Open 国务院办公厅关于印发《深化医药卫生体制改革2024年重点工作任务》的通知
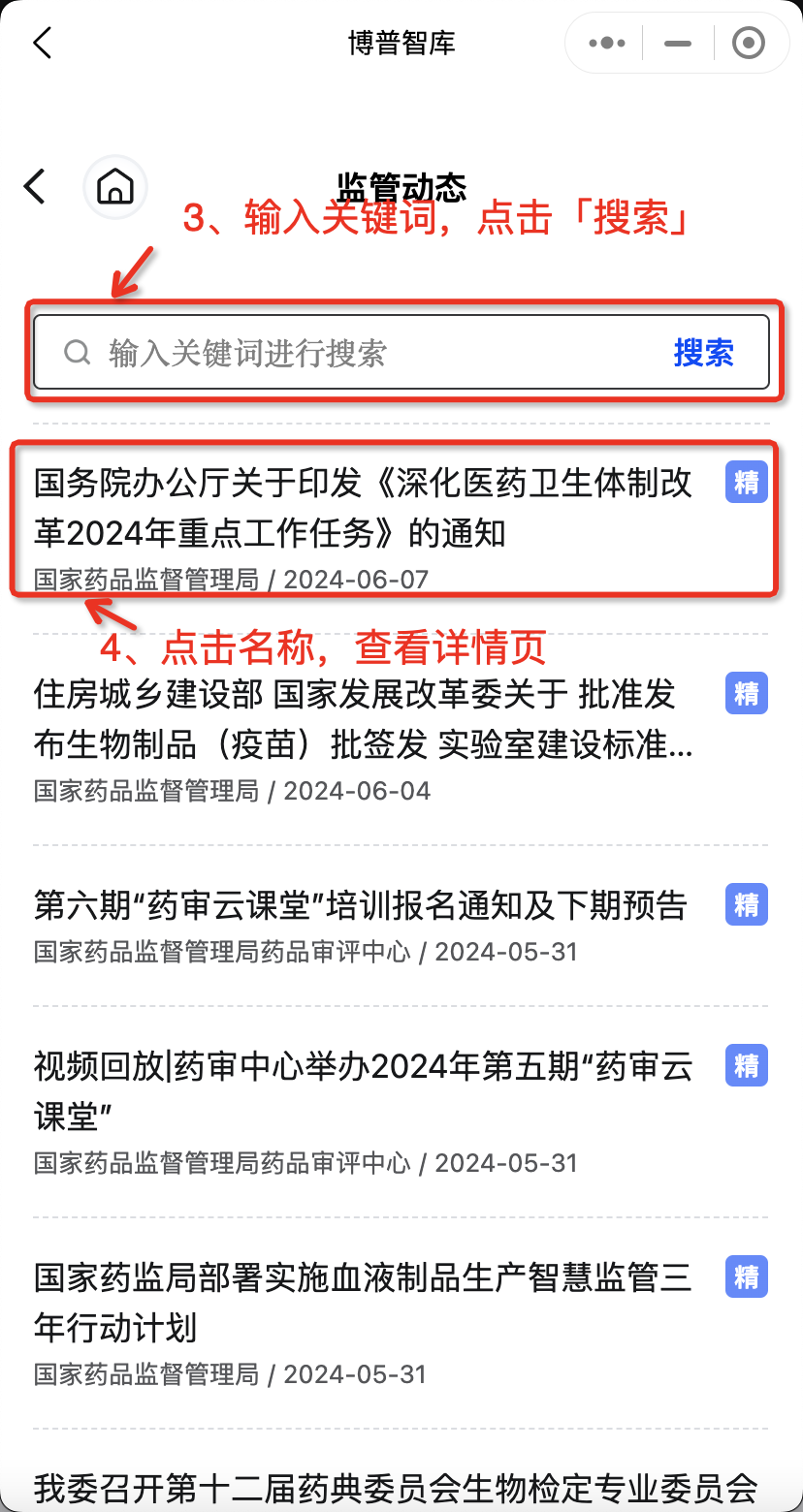The height and width of the screenshot is (1512, 803). [364, 508]
